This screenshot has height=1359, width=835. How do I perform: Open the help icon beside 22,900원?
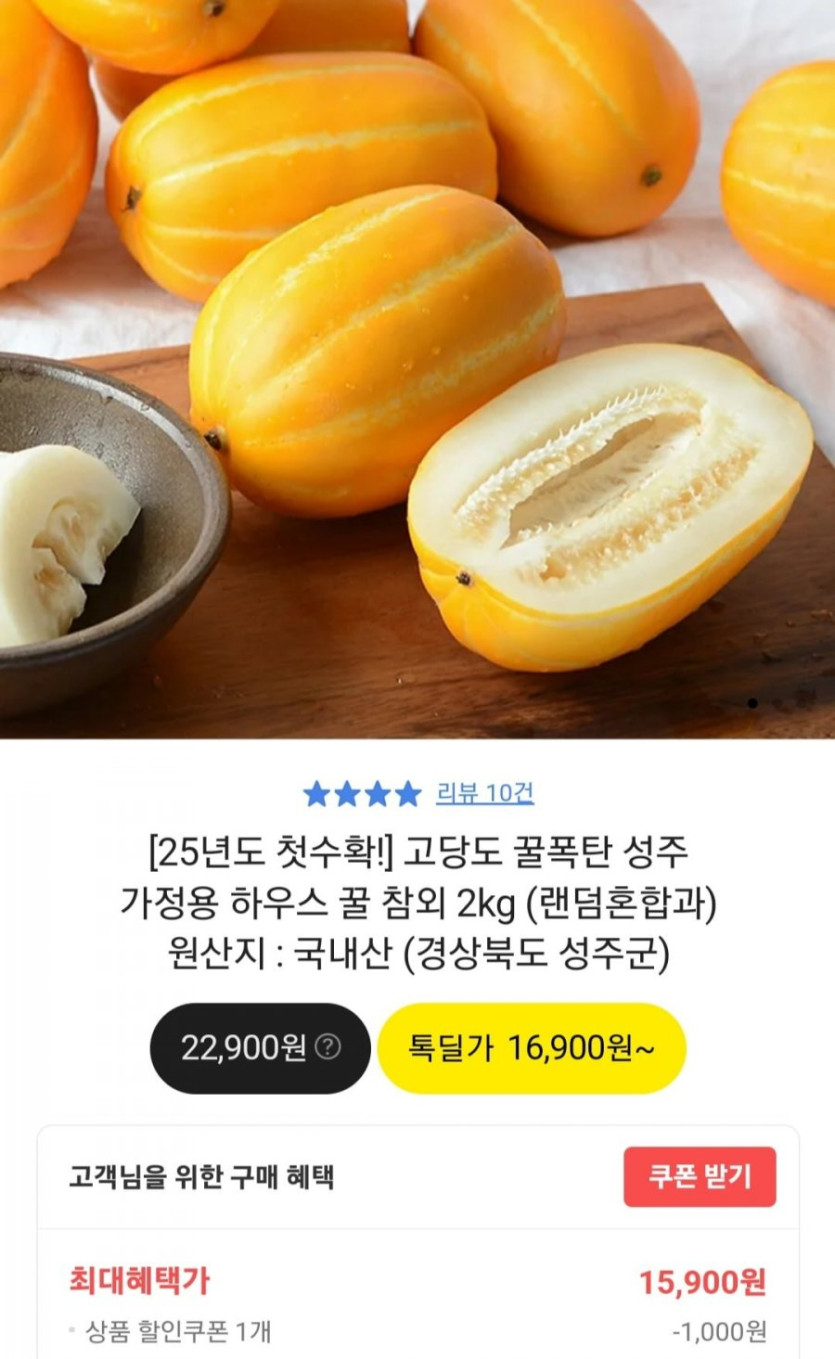pos(328,1048)
